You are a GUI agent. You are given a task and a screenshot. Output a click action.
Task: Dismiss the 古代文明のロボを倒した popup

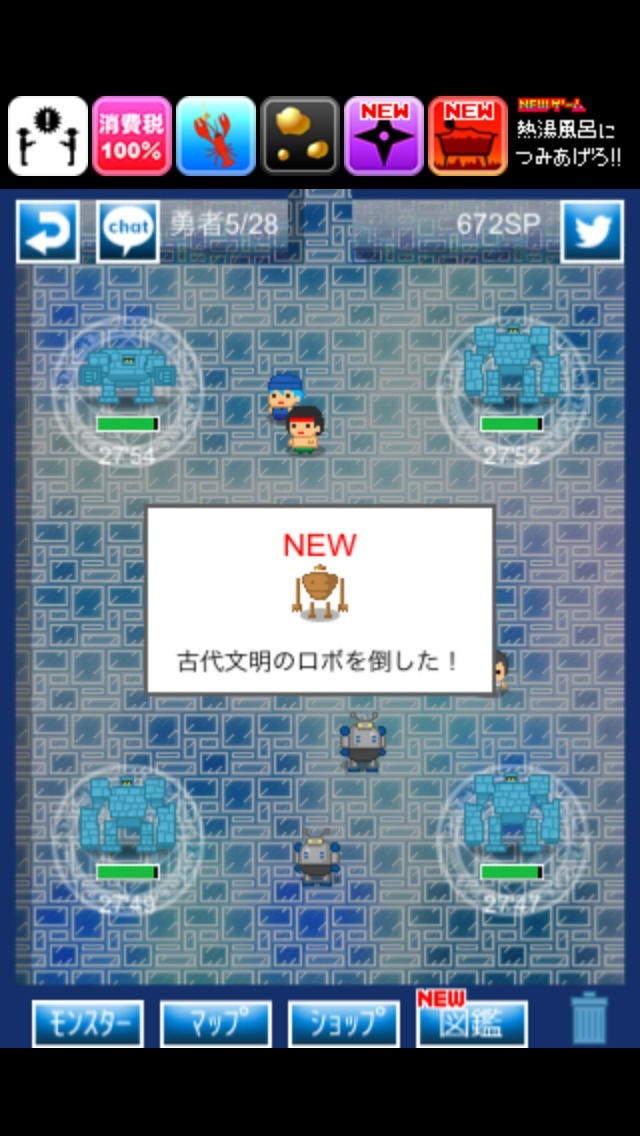[320, 600]
